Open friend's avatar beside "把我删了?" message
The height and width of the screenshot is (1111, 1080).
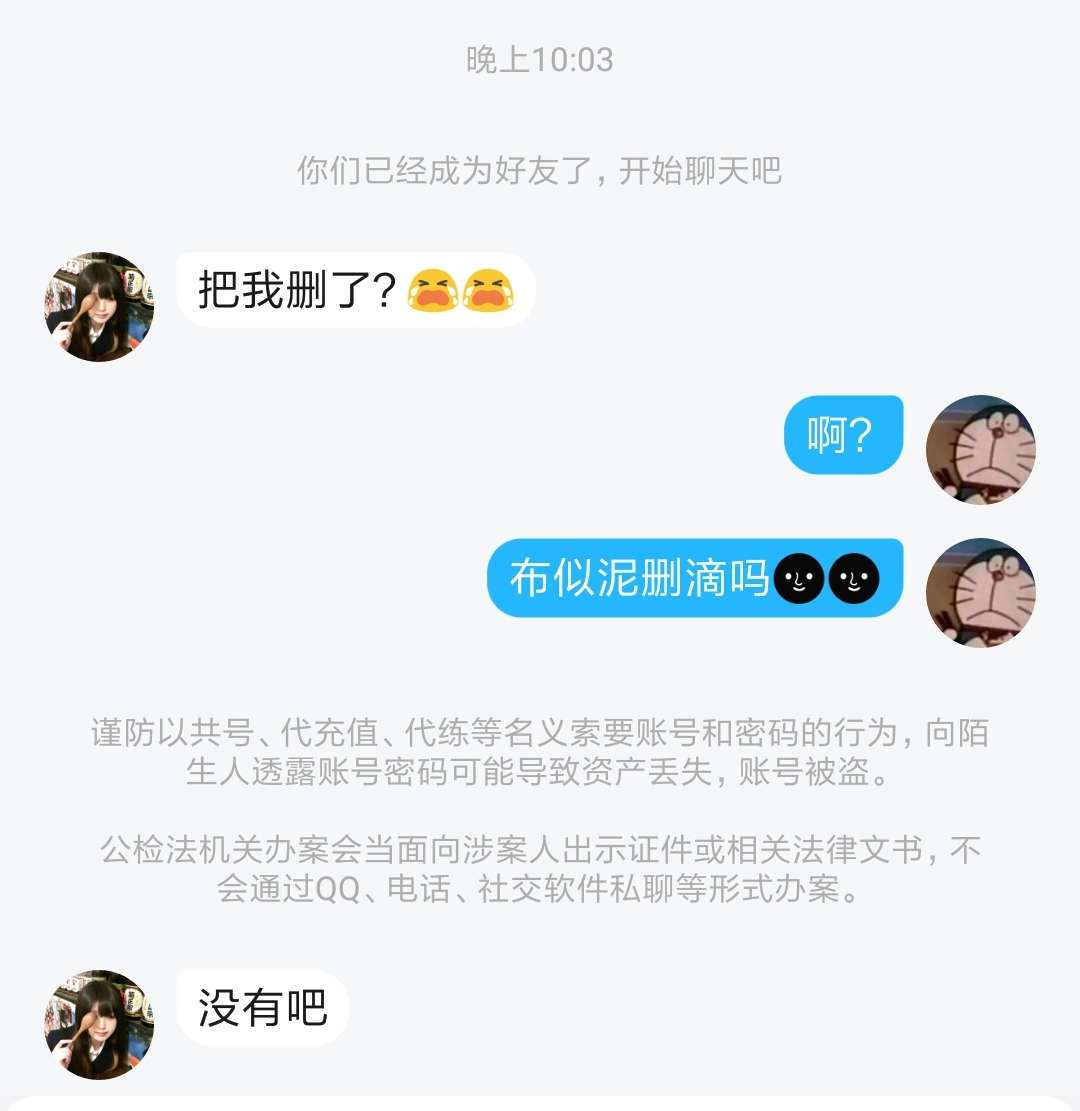[99, 307]
